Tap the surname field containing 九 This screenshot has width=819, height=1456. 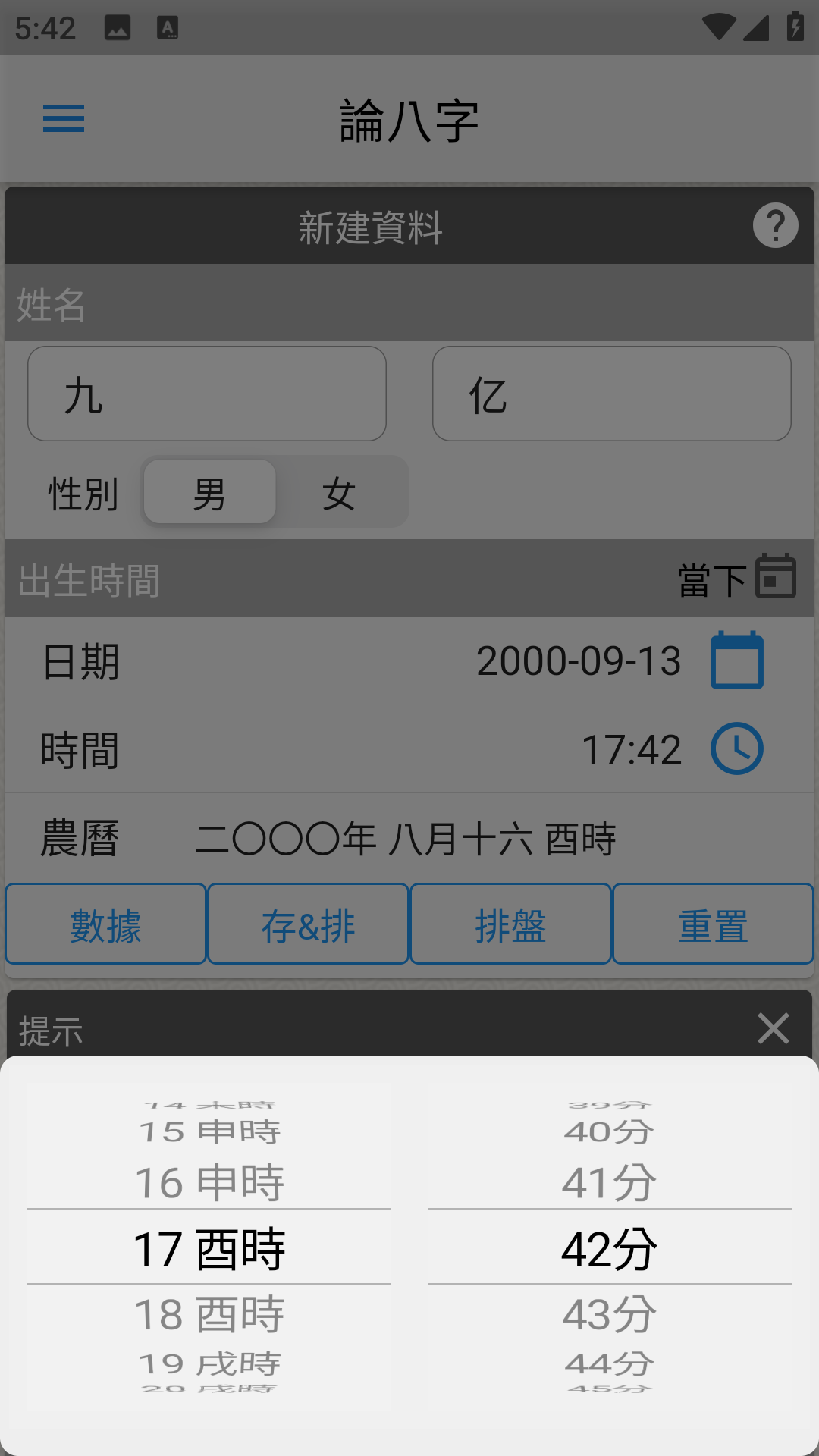pyautogui.click(x=206, y=394)
